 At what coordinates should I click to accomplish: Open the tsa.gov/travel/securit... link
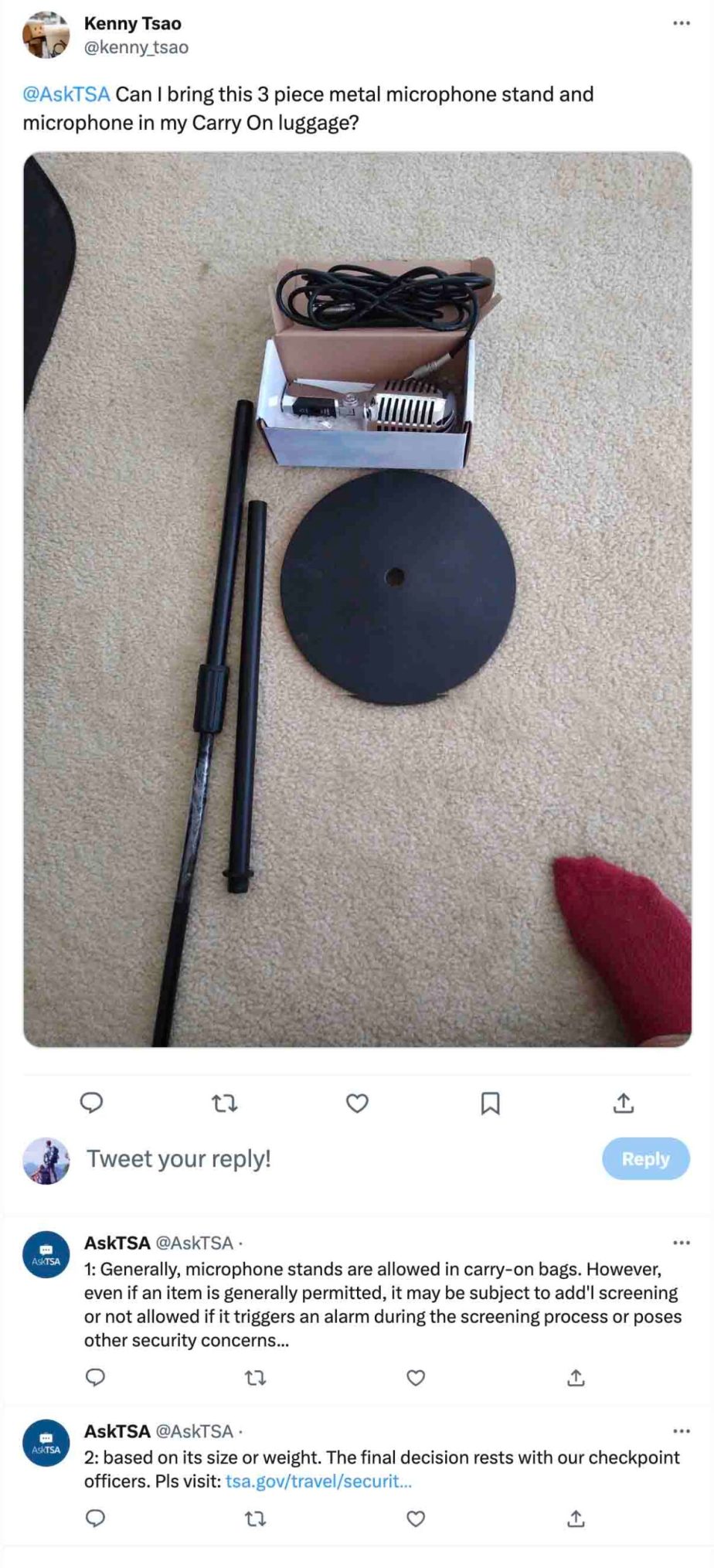(318, 1481)
